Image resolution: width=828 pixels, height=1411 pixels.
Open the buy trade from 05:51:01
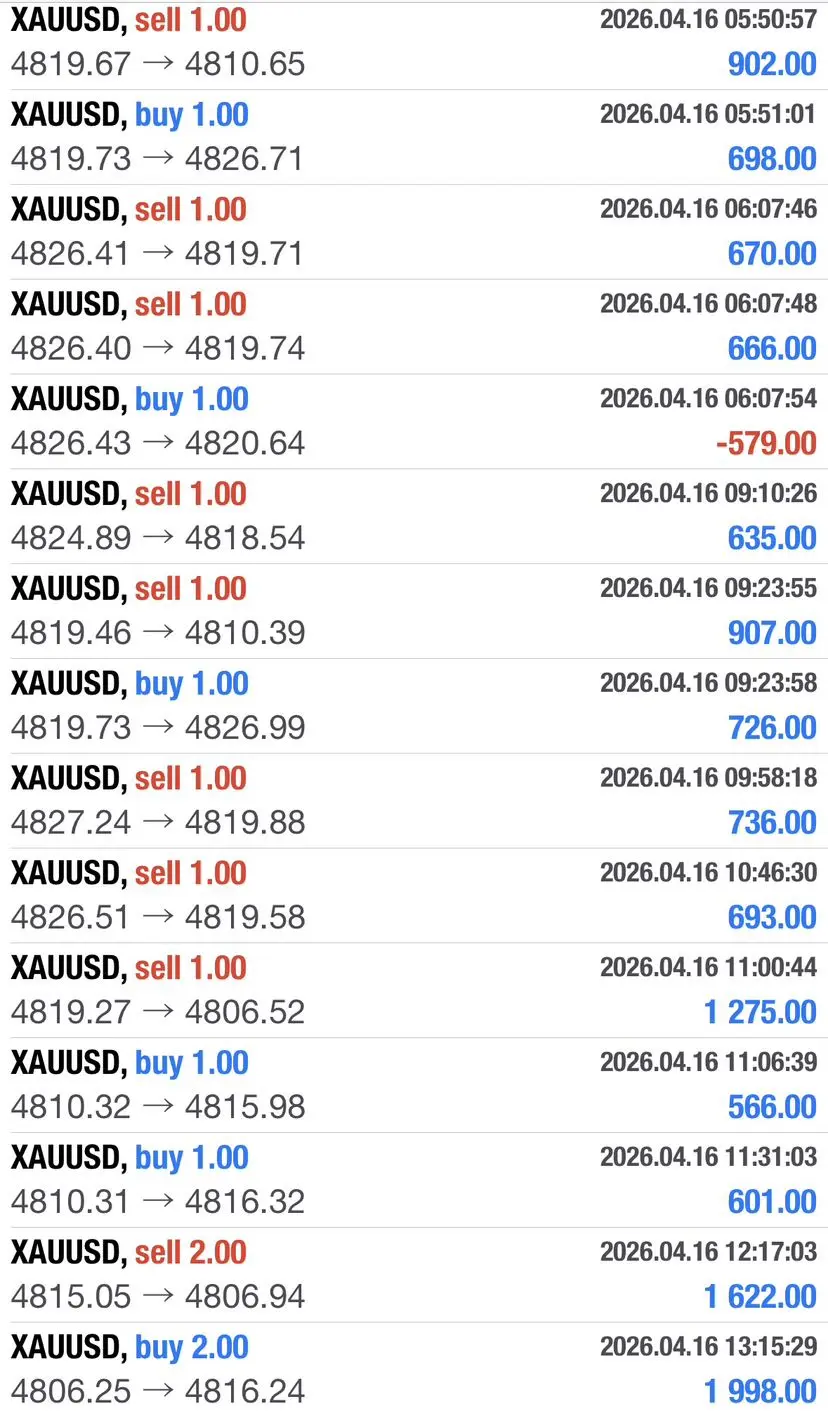pos(414,137)
